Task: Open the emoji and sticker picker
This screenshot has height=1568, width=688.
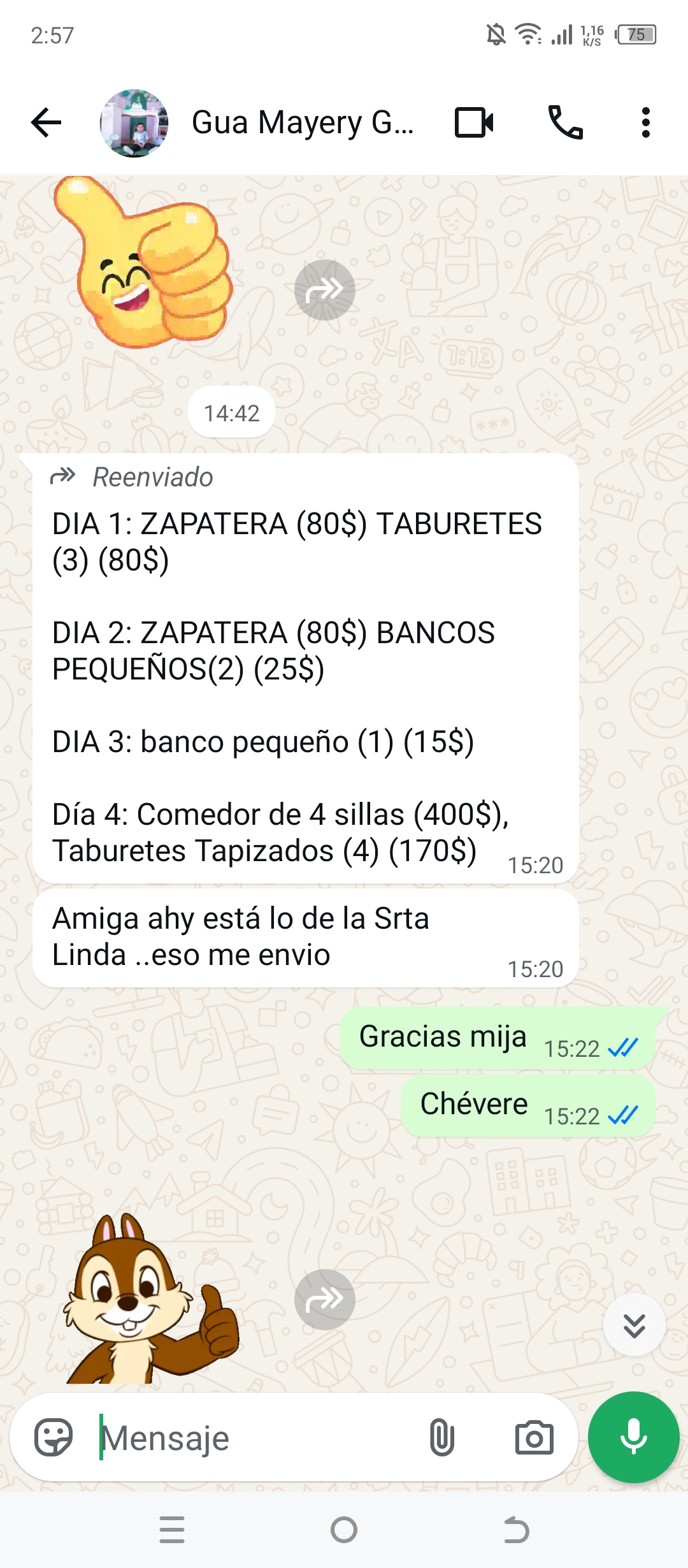Action: pyautogui.click(x=54, y=1437)
